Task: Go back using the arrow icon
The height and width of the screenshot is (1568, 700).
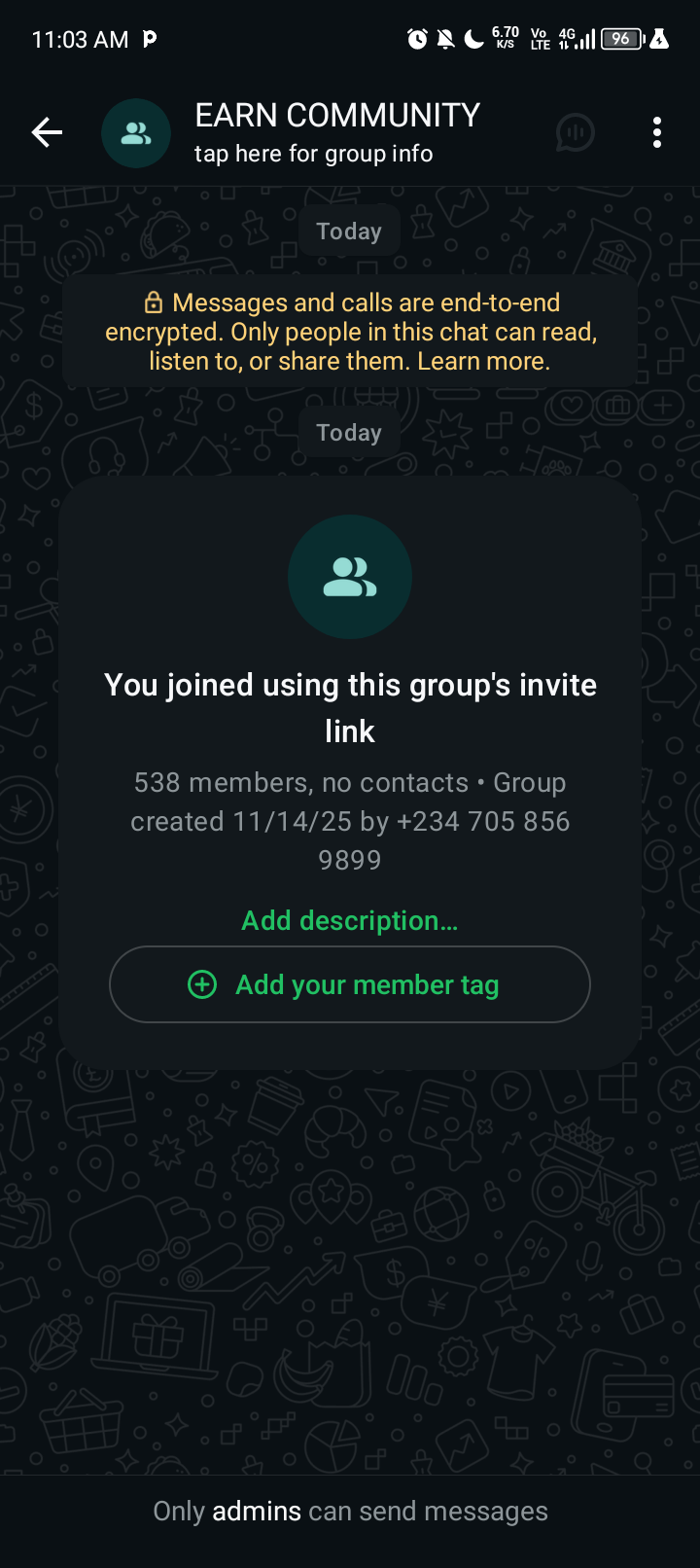Action: pos(47,132)
